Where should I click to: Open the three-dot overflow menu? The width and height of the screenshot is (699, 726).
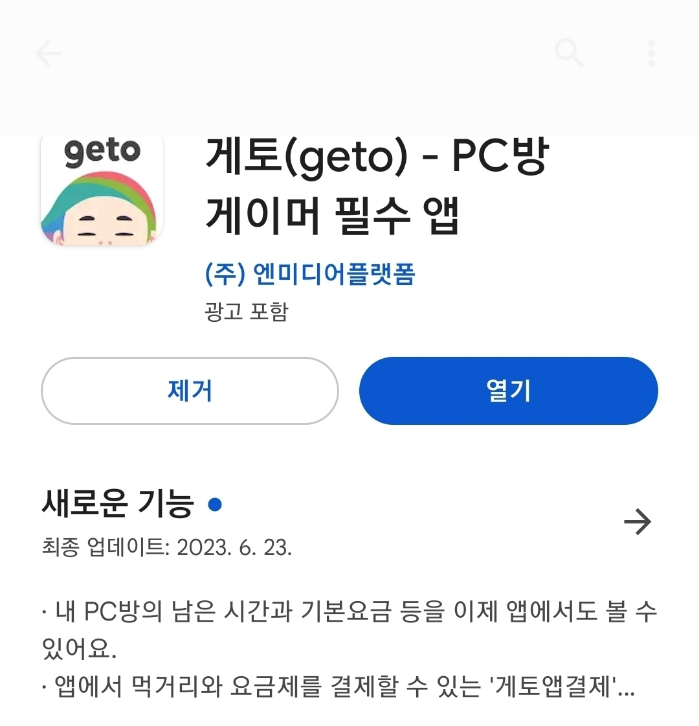click(651, 54)
